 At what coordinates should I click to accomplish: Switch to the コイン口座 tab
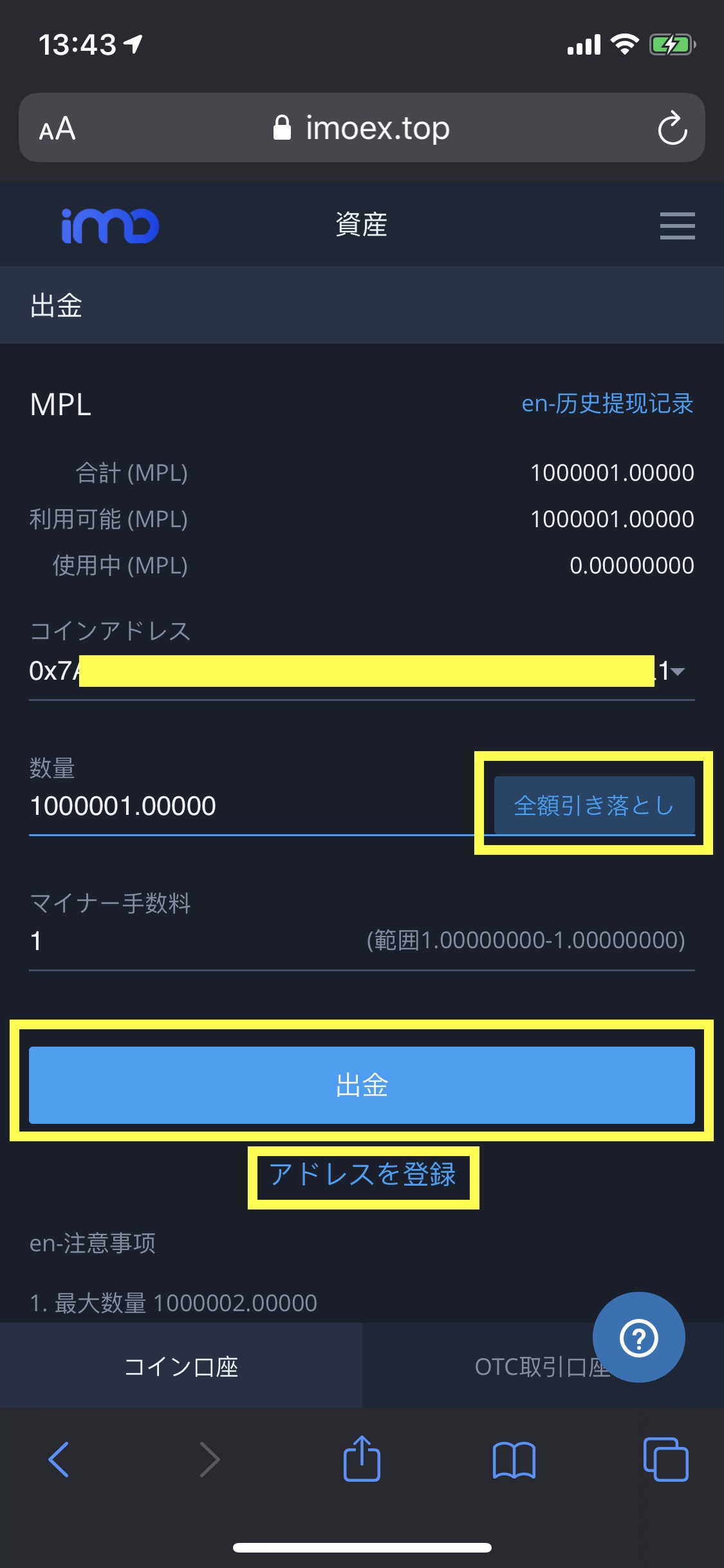click(x=181, y=1366)
